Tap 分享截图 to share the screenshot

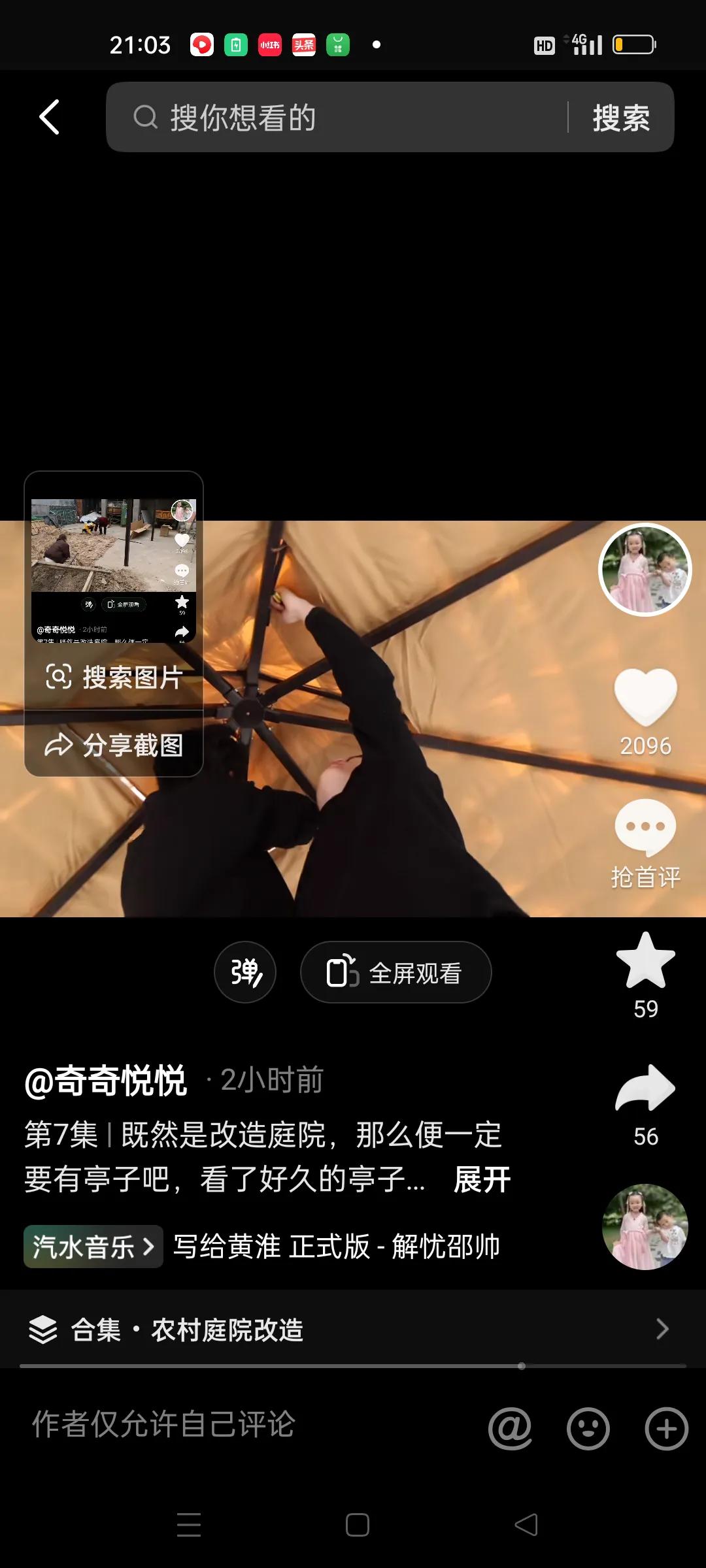pos(114,745)
